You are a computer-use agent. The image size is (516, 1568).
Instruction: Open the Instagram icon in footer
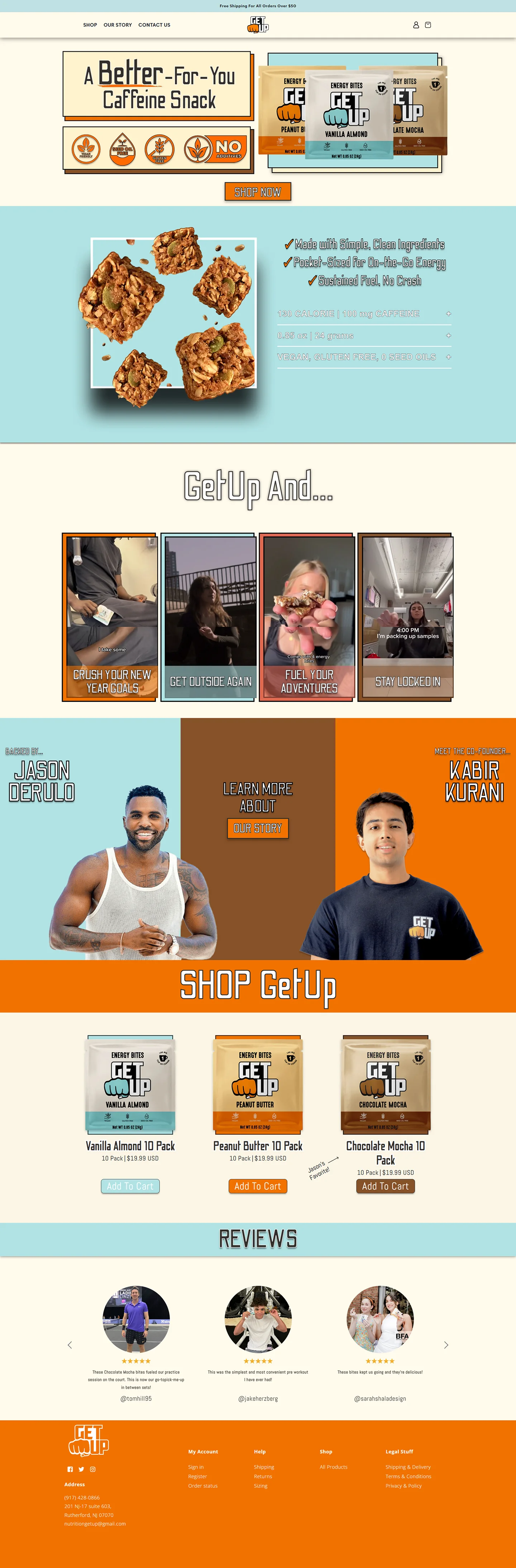click(92, 1469)
